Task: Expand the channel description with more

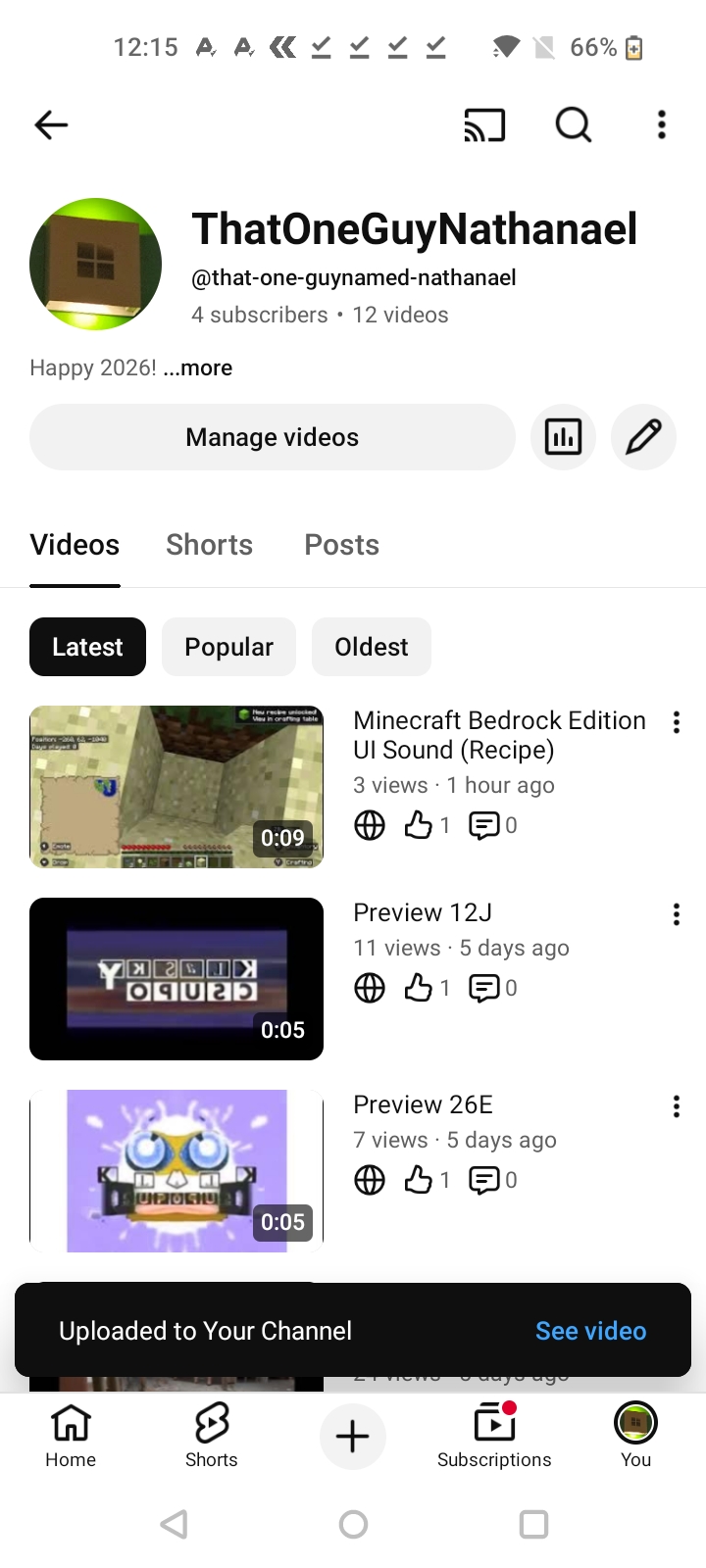Action: coord(198,367)
